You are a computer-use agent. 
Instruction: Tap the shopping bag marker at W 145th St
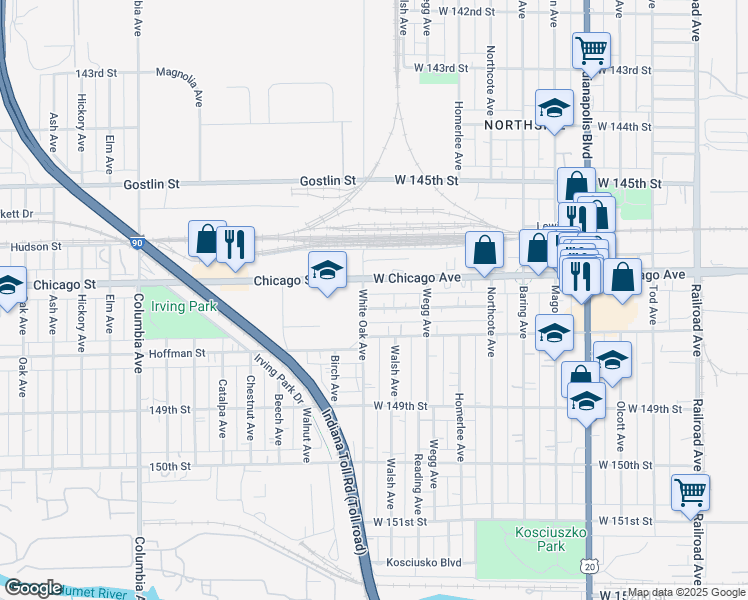point(576,184)
